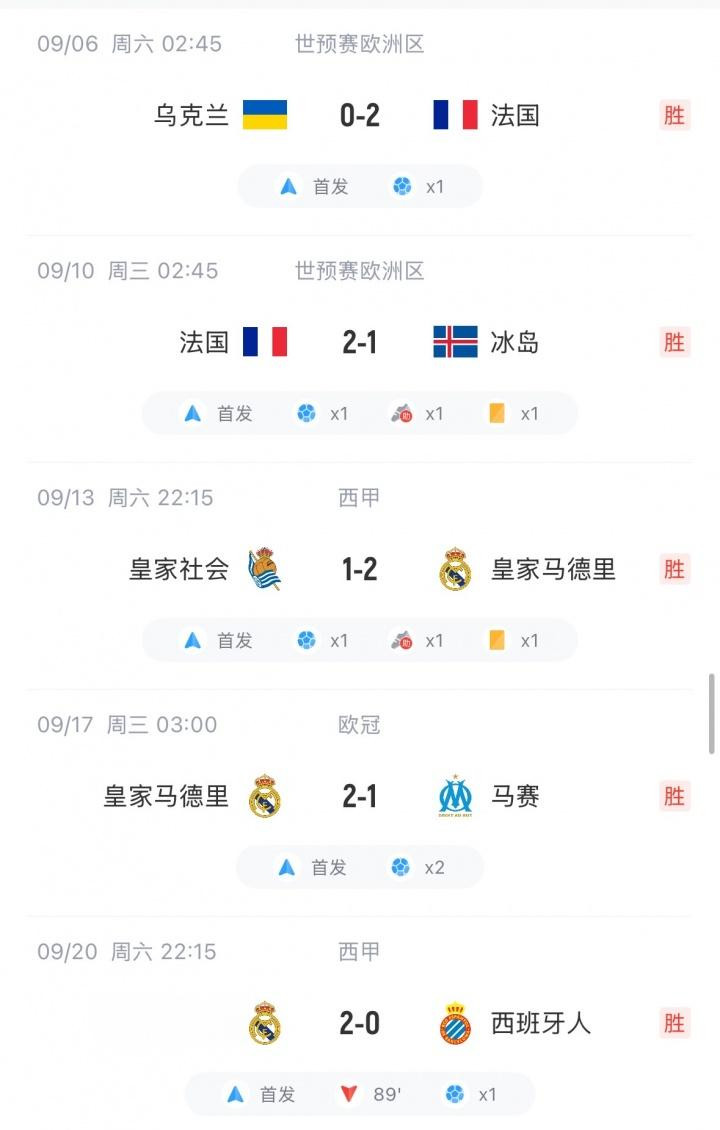This screenshot has width=720, height=1130.
Task: Open the Ukraine 0-2 France match
Action: coord(360,115)
